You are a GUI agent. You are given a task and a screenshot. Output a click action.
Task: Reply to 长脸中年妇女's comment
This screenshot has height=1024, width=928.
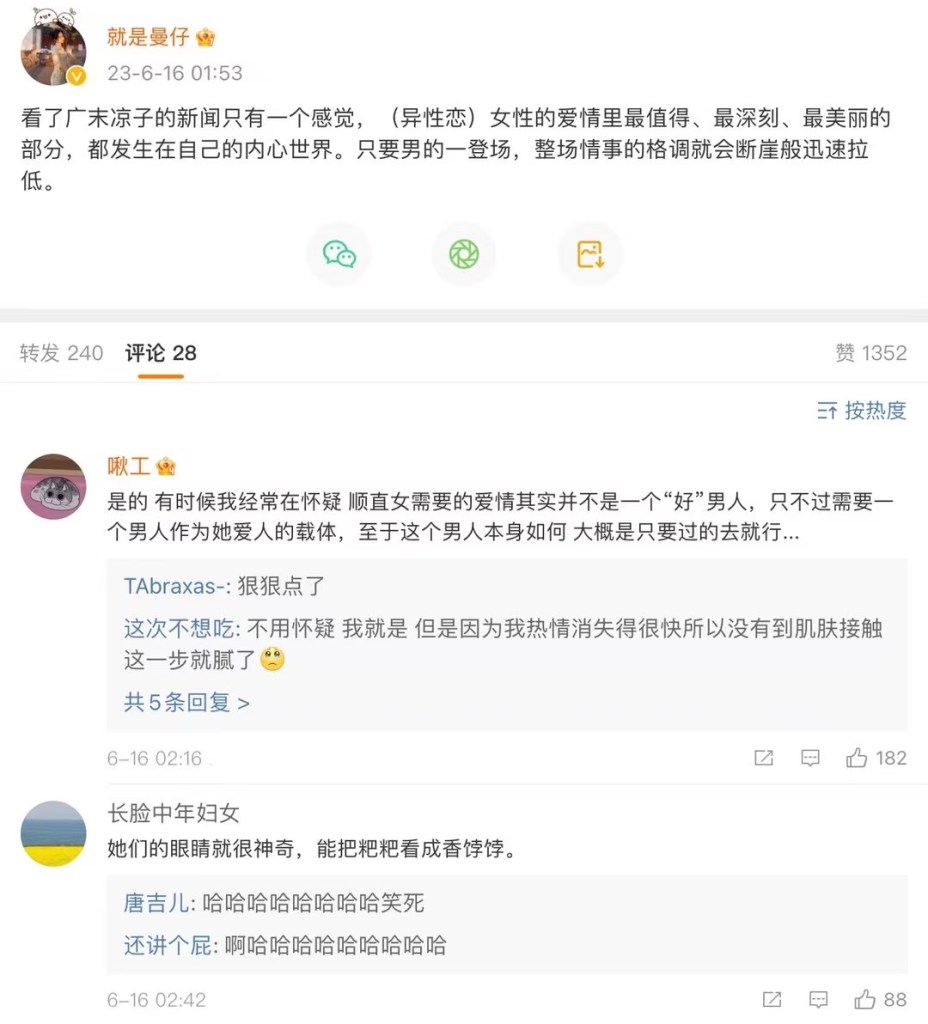tap(819, 999)
